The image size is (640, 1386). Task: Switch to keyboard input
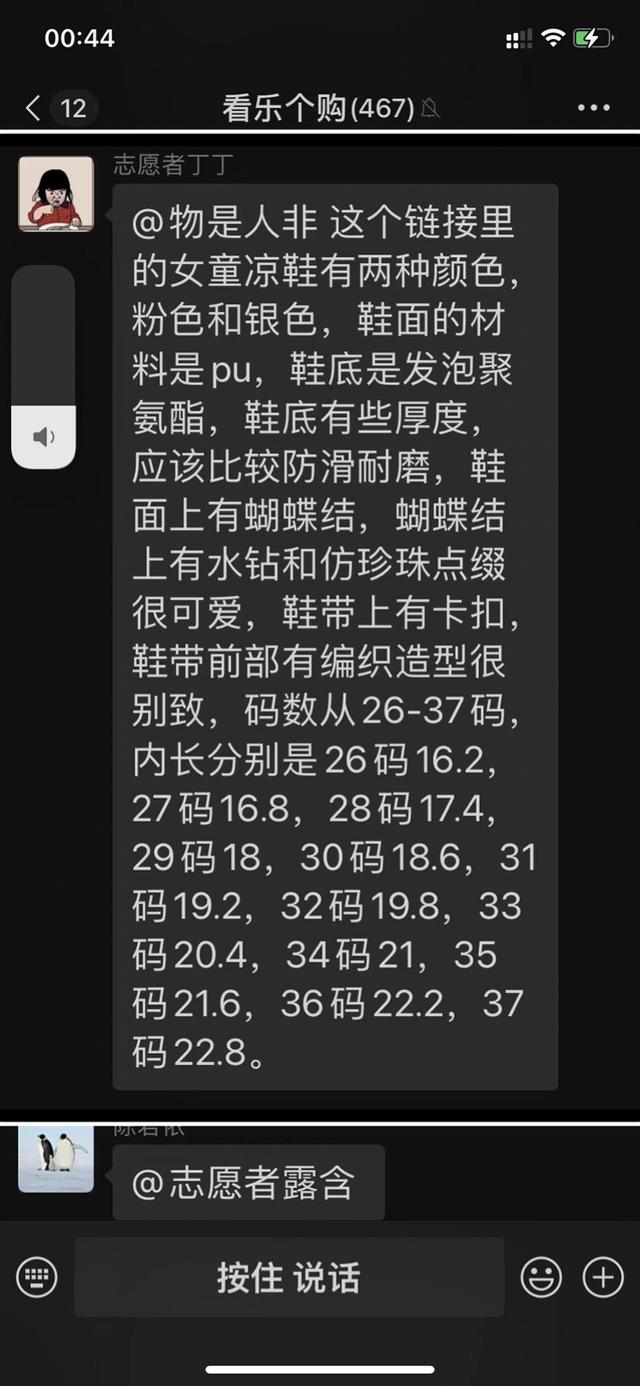point(37,1277)
